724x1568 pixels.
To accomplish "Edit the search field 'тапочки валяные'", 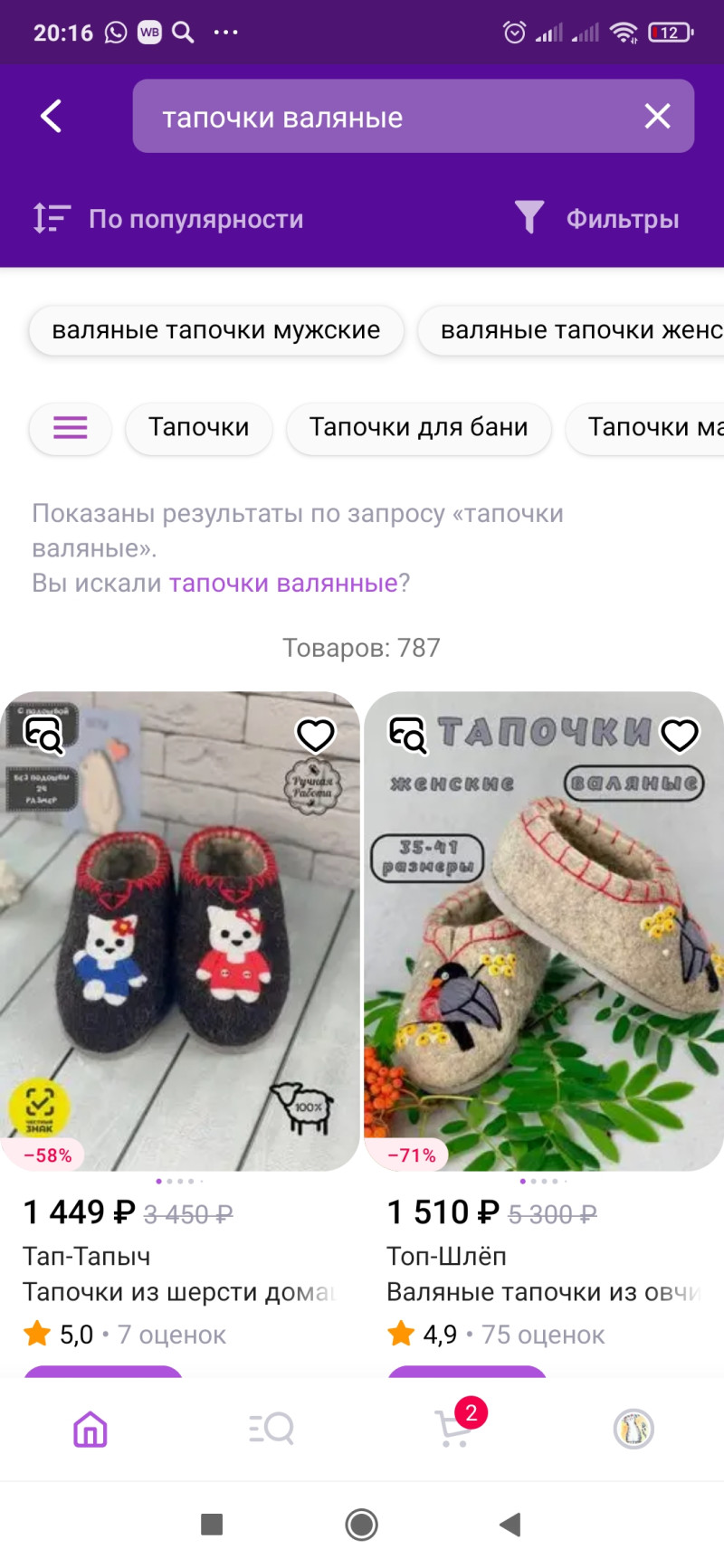I will (x=380, y=117).
